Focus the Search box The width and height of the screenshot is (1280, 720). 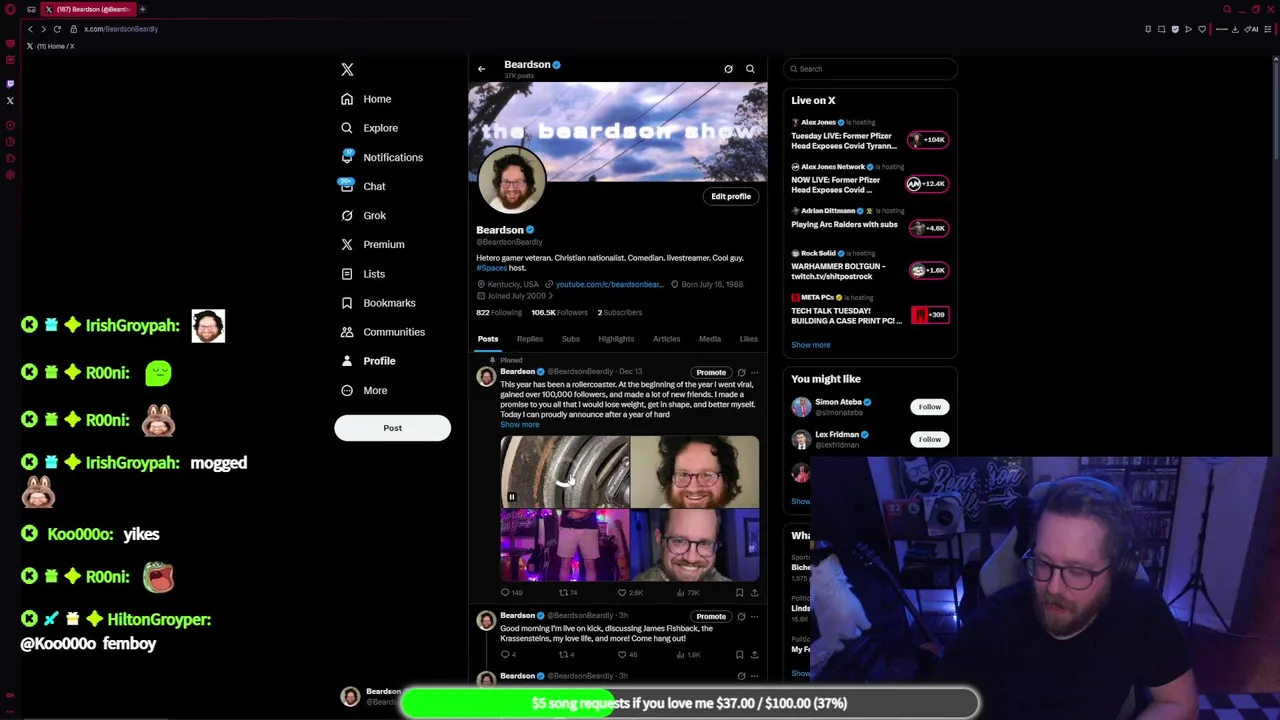[870, 69]
